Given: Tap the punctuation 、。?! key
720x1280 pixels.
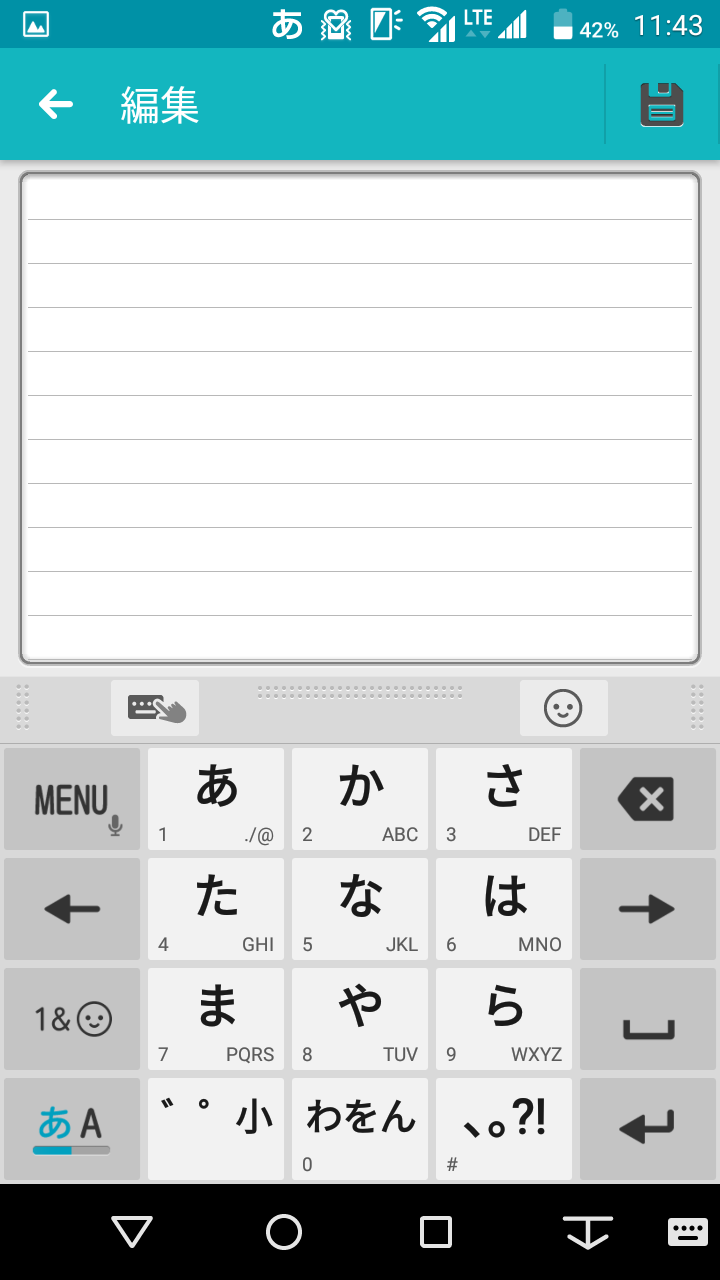Looking at the screenshot, I should pyautogui.click(x=504, y=1129).
